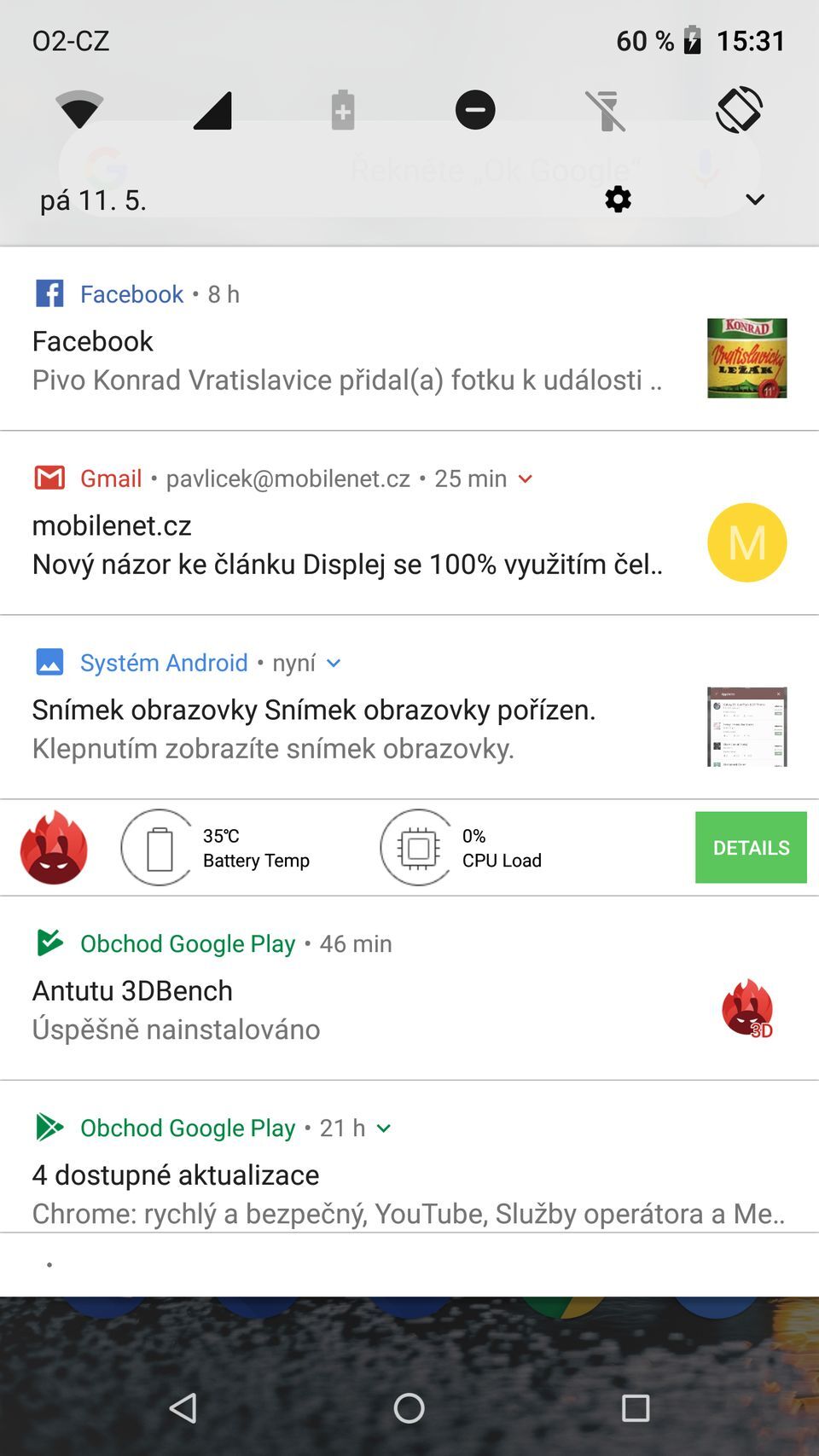This screenshot has width=819, height=1456.
Task: Tap the Battery Temp icon
Action: pyautogui.click(x=159, y=847)
